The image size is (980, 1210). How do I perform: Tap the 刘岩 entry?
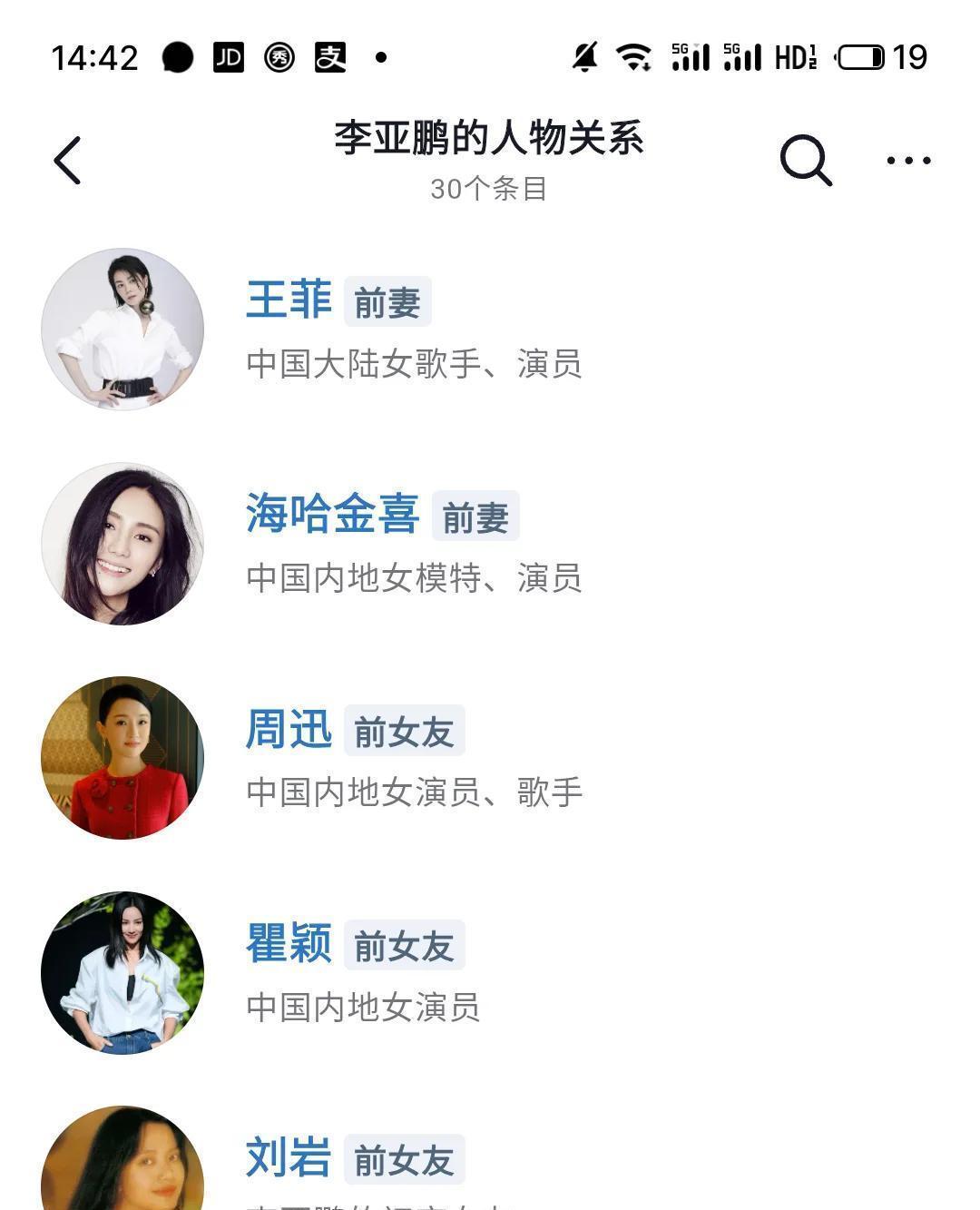click(x=289, y=1158)
